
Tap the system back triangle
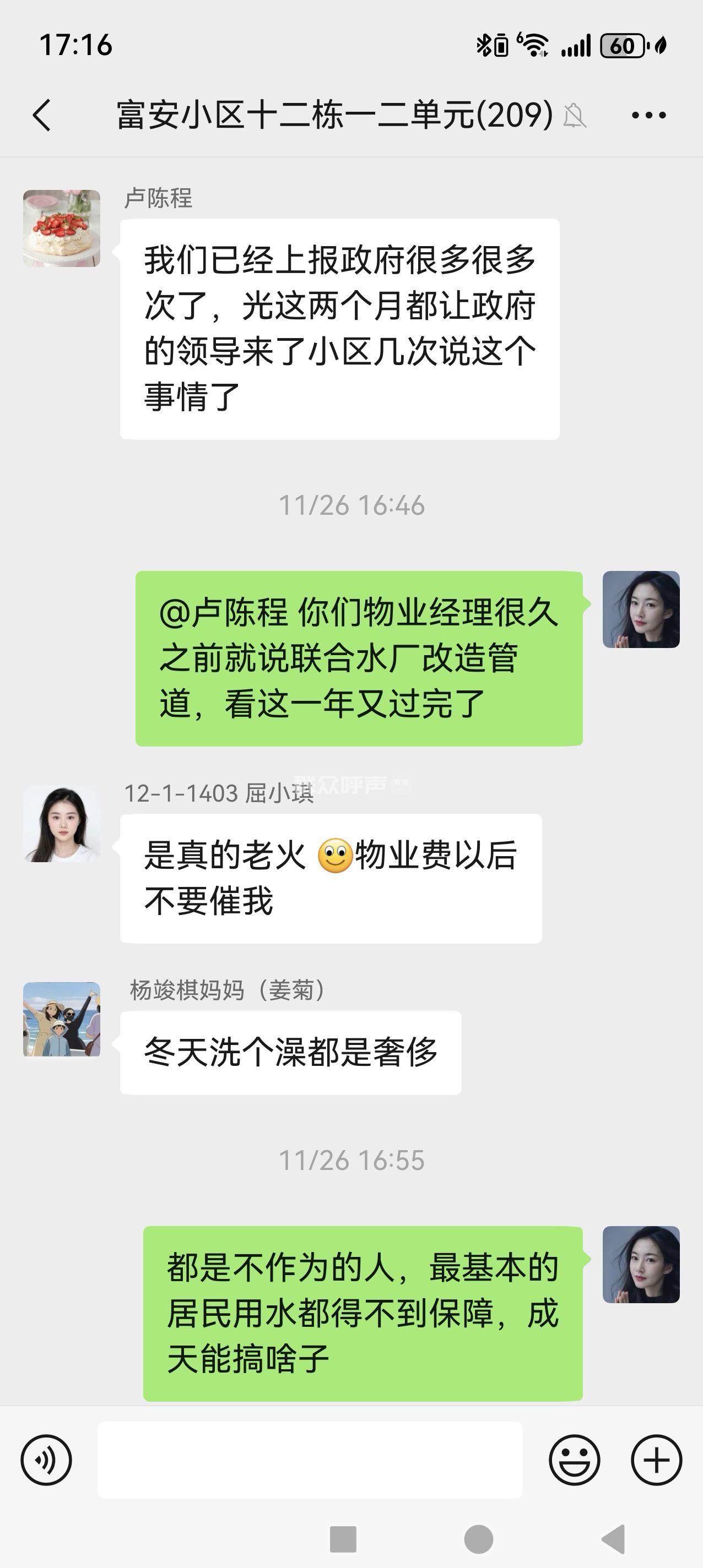coord(613,1539)
